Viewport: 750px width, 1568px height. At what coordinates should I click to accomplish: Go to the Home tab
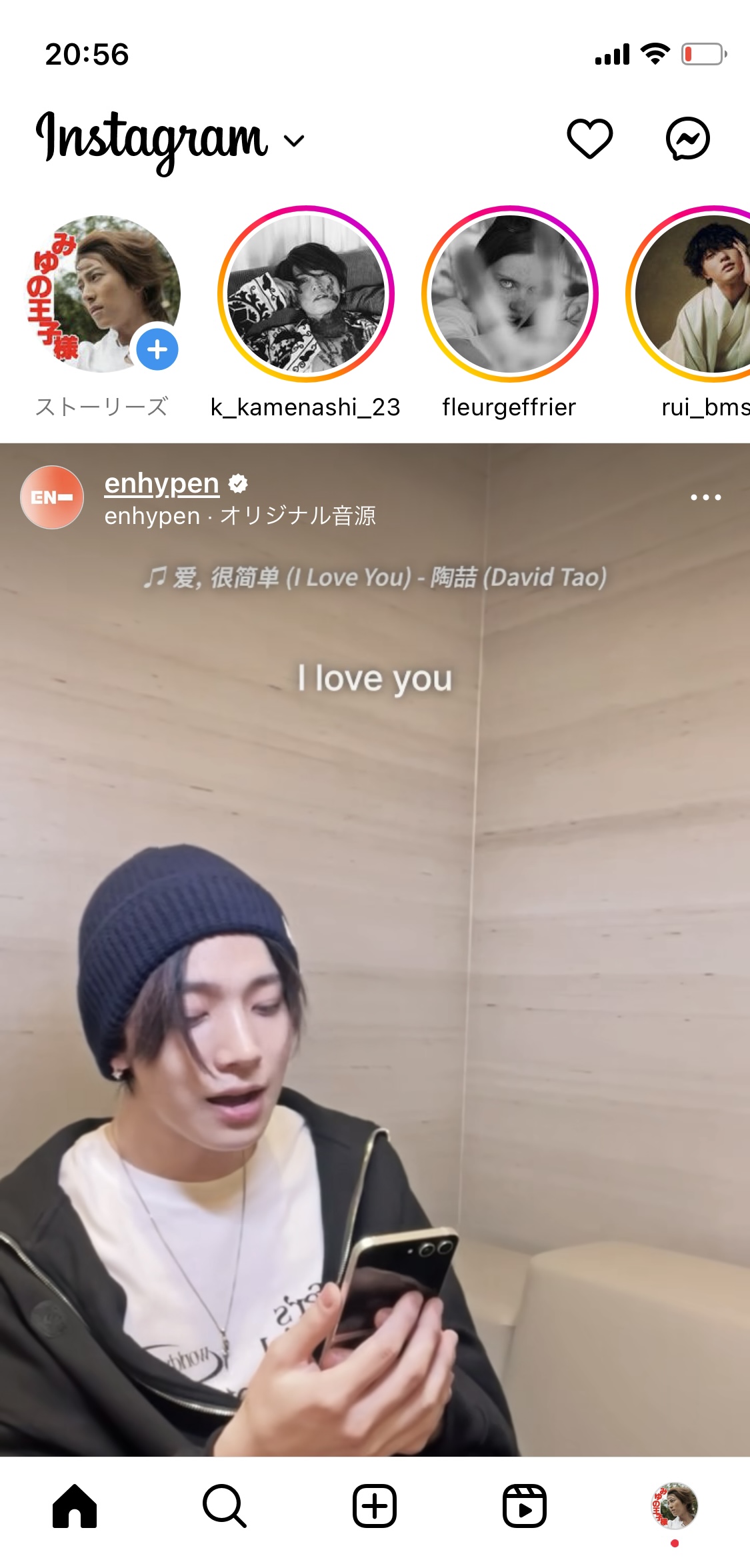point(75,1506)
